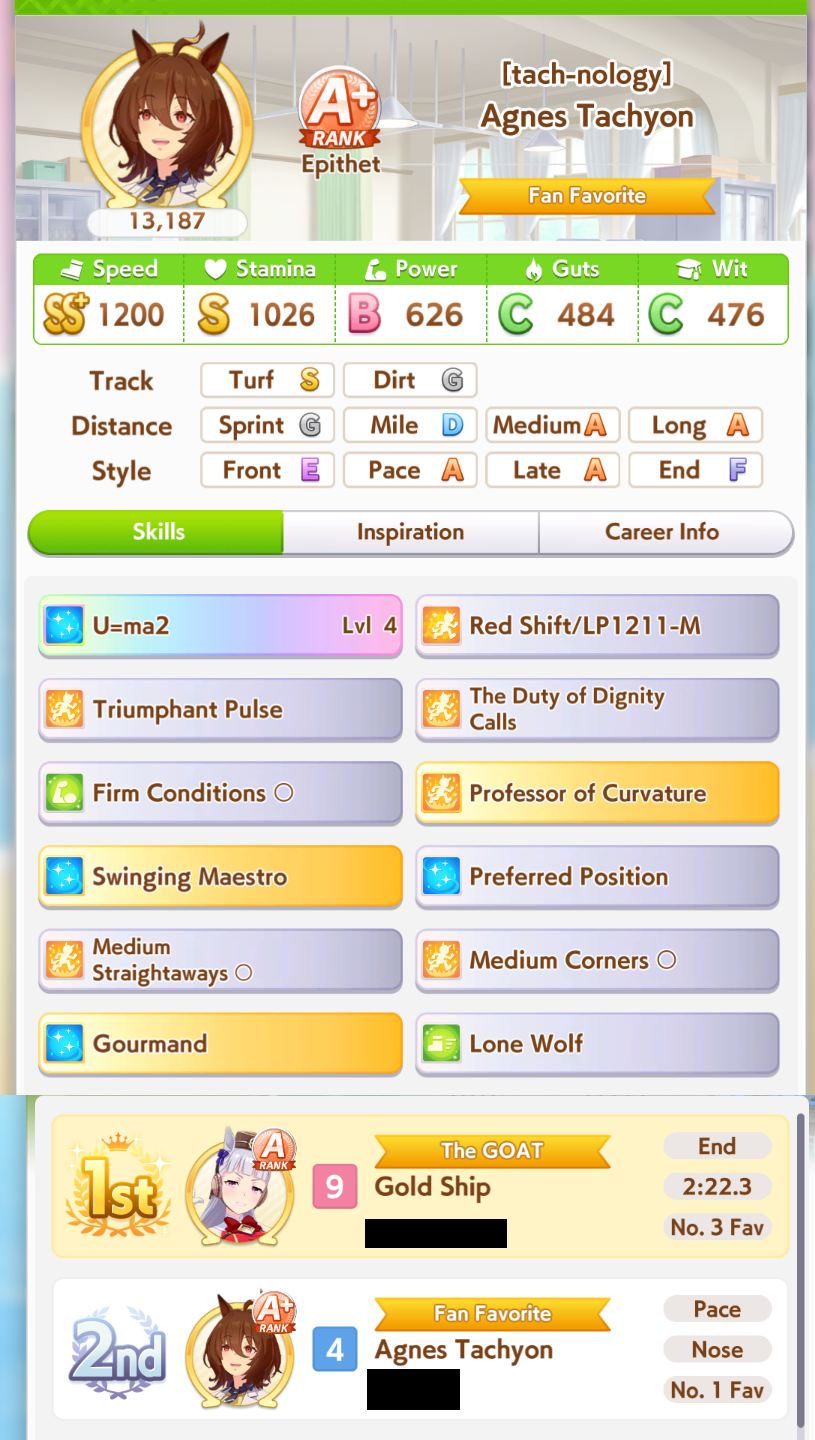Show The Duty of Dignity Calls skill
Viewport: 815px width, 1440px height.
click(x=597, y=709)
